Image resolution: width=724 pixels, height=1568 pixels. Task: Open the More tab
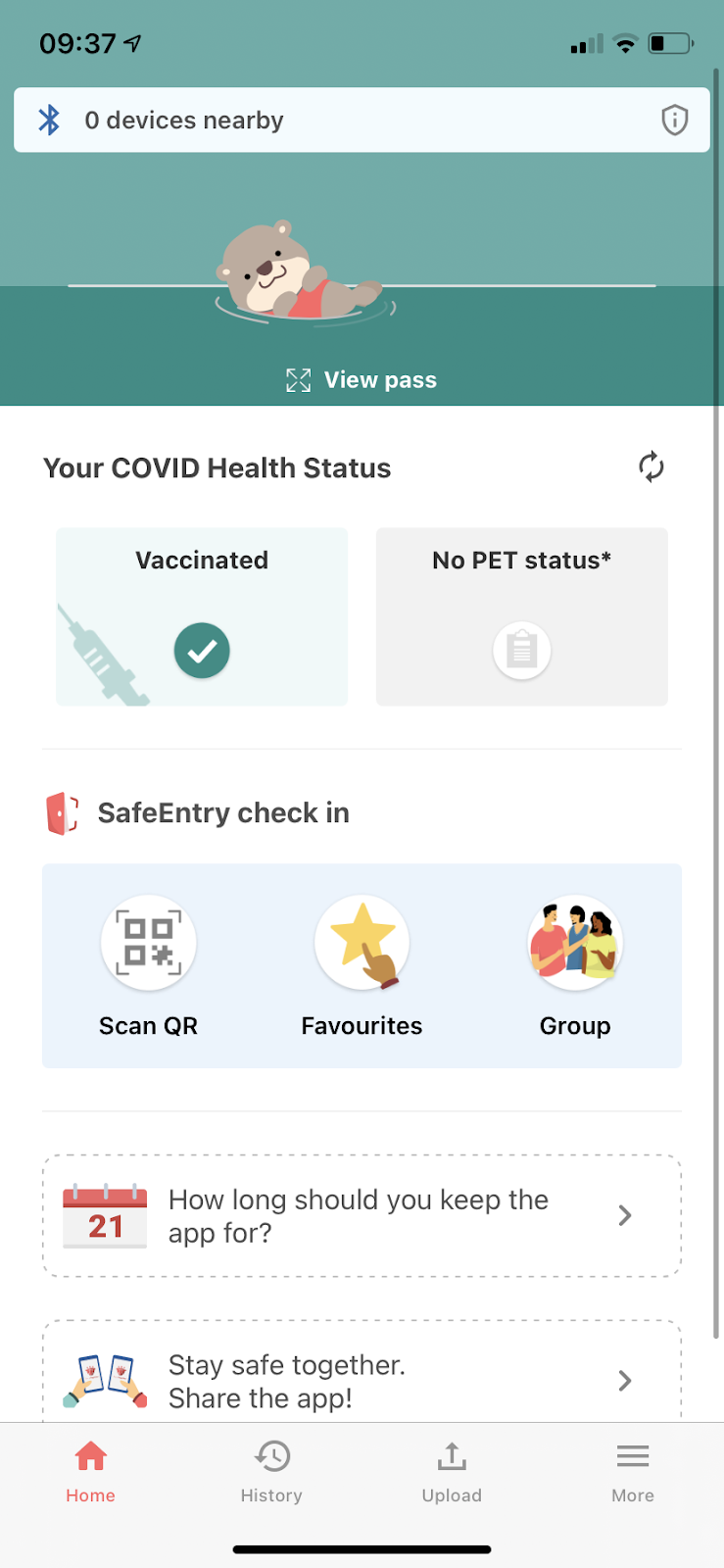(x=633, y=1472)
